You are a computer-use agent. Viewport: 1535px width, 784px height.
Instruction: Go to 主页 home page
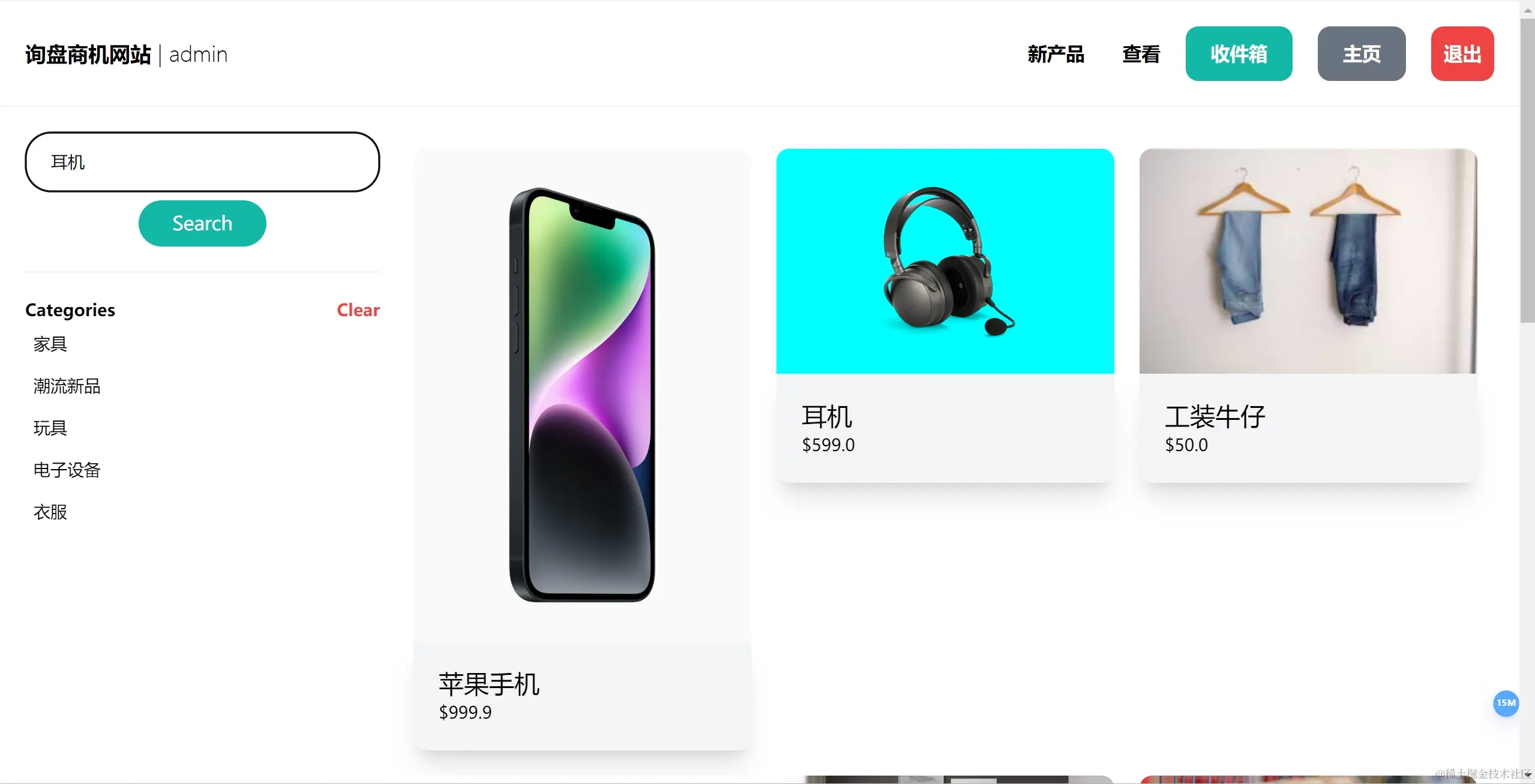click(x=1361, y=54)
